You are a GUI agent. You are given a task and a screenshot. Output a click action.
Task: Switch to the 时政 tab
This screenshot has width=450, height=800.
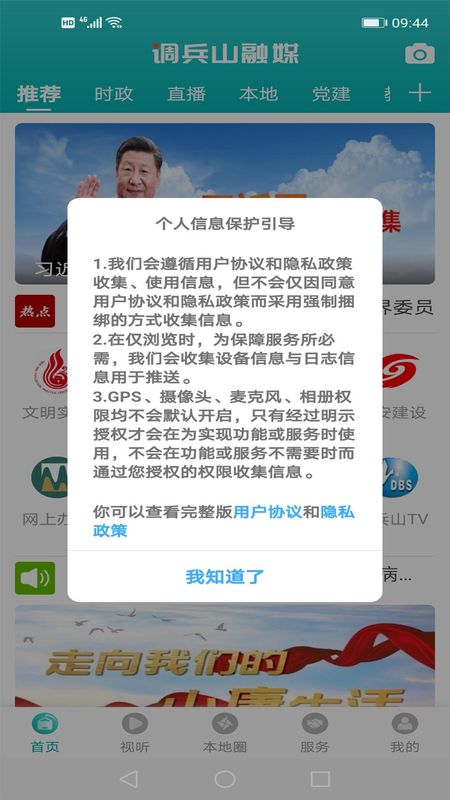[x=114, y=94]
